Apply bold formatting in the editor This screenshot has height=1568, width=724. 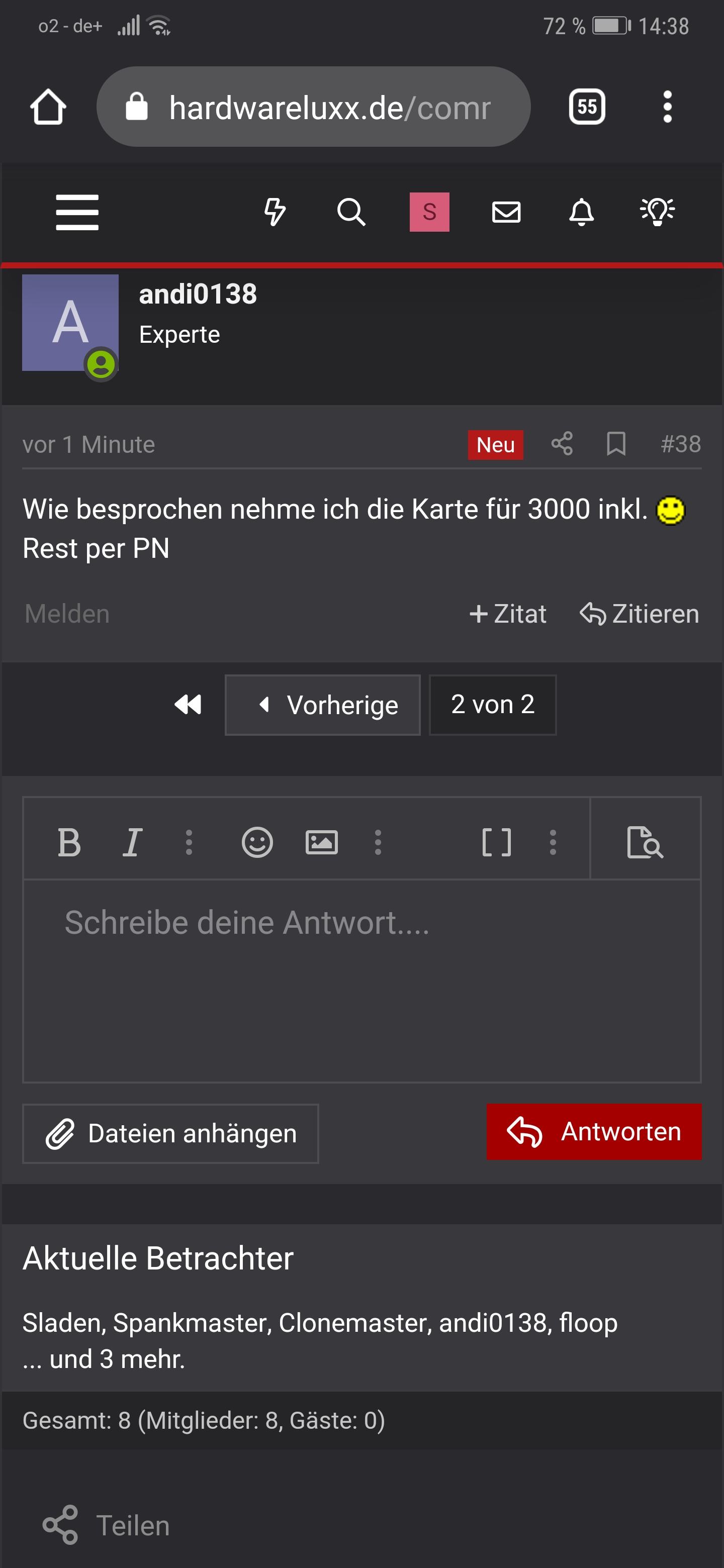click(69, 842)
